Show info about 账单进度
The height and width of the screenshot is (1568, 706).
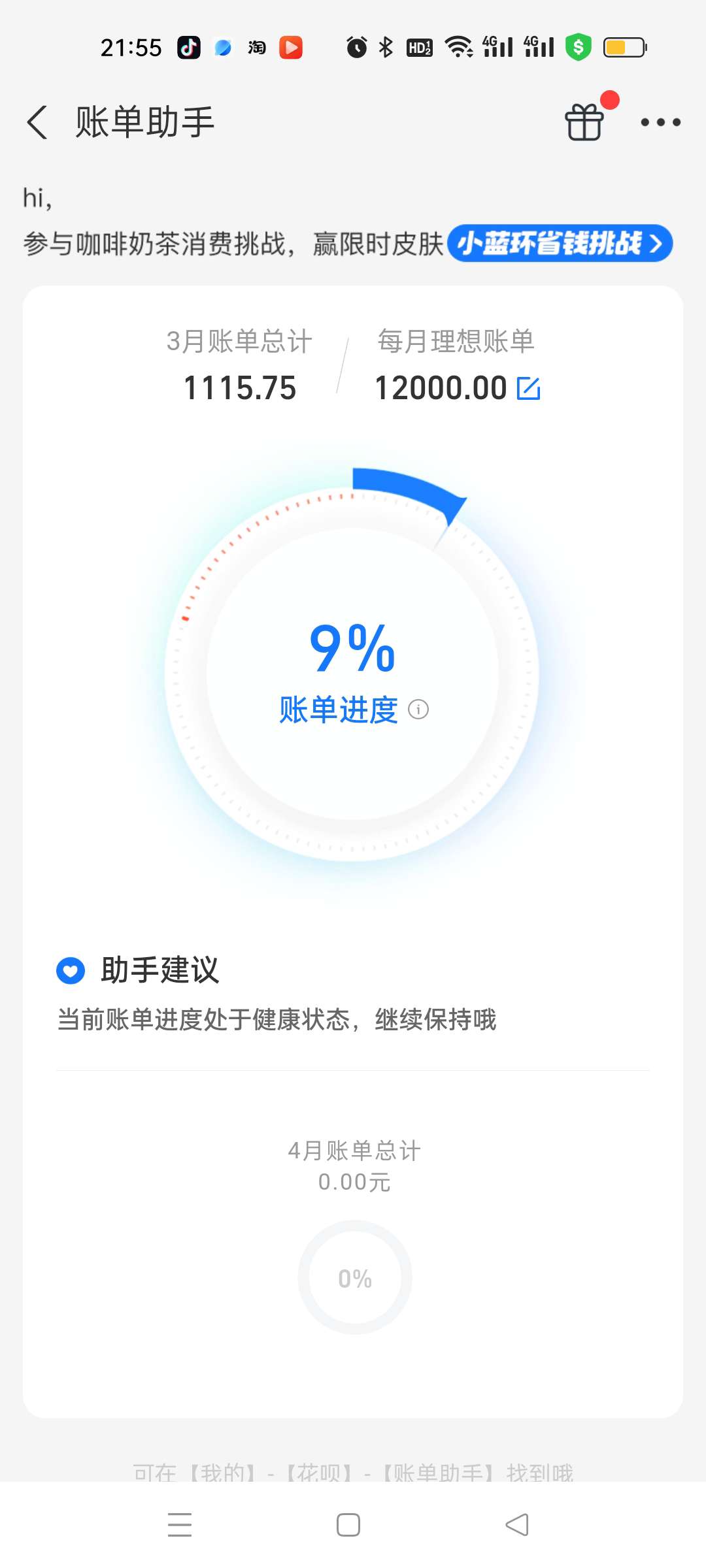[418, 710]
